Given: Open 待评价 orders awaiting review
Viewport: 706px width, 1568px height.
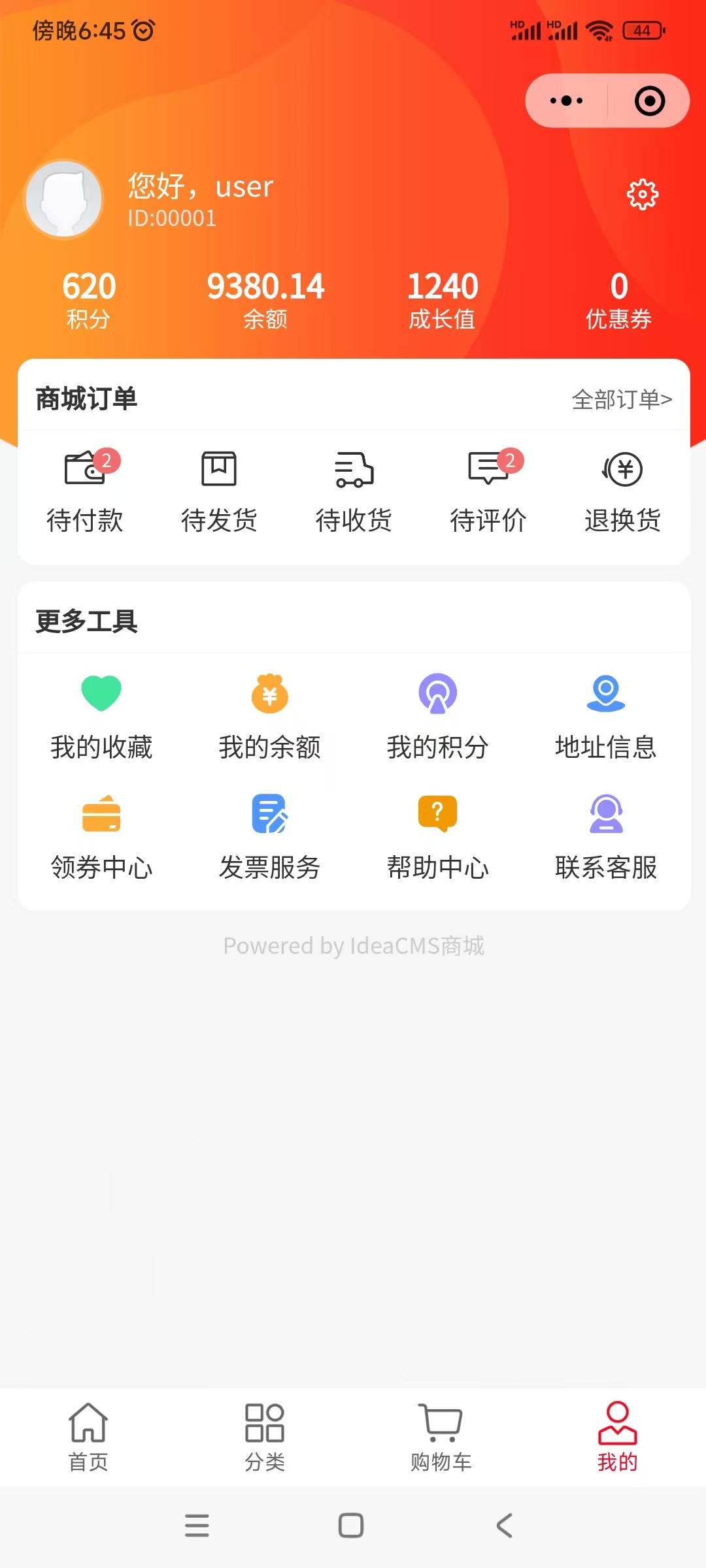Looking at the screenshot, I should (488, 491).
